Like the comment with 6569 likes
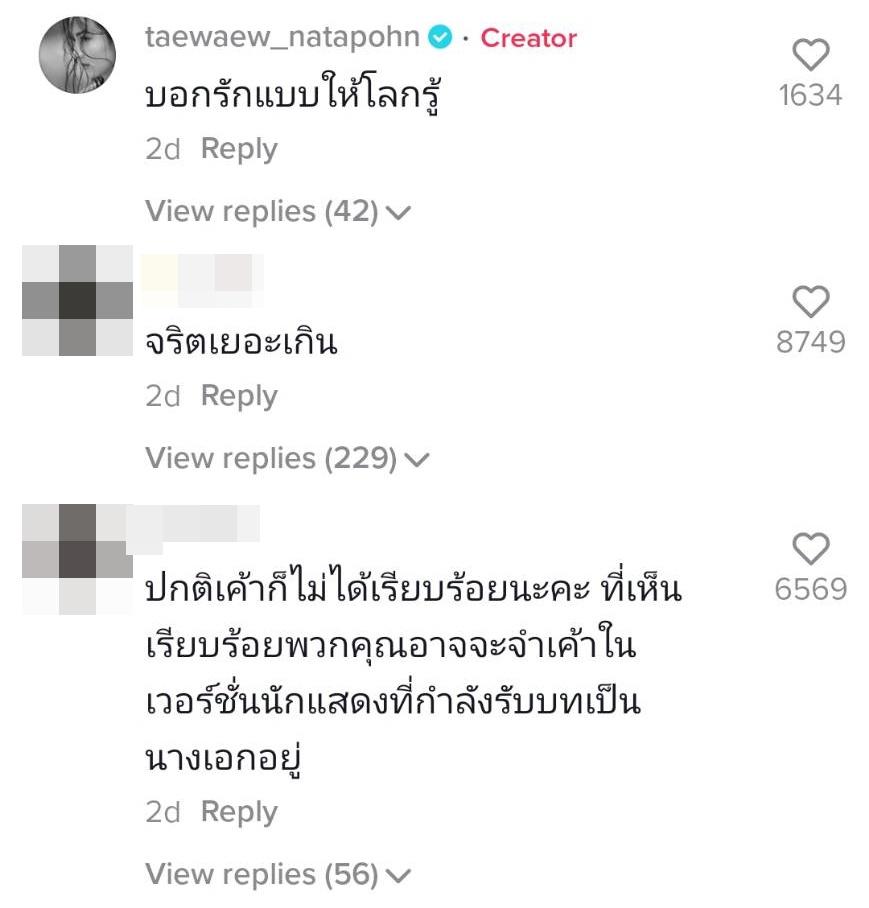This screenshot has height=908, width=869. [x=810, y=548]
